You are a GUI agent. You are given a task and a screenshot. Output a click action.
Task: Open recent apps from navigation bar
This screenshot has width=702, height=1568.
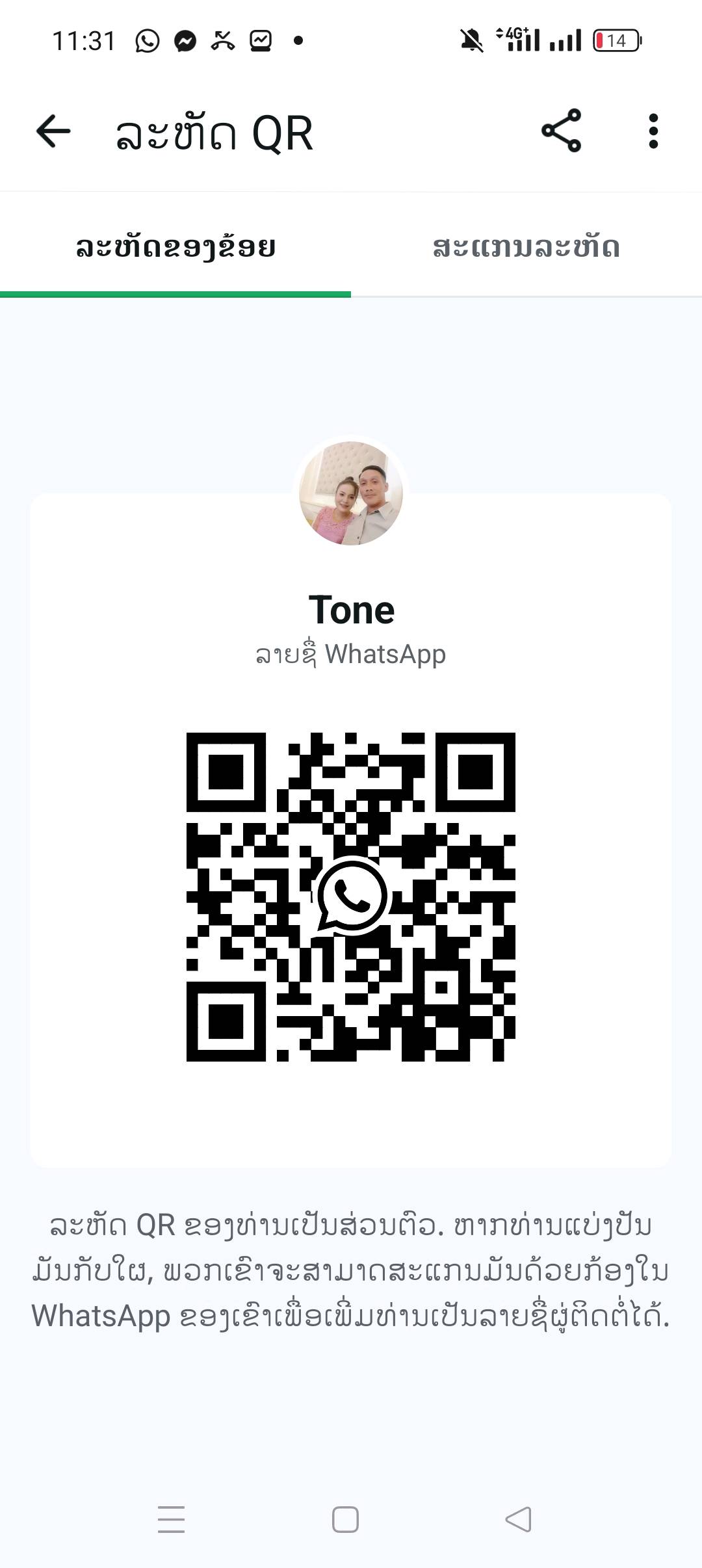click(x=172, y=1520)
